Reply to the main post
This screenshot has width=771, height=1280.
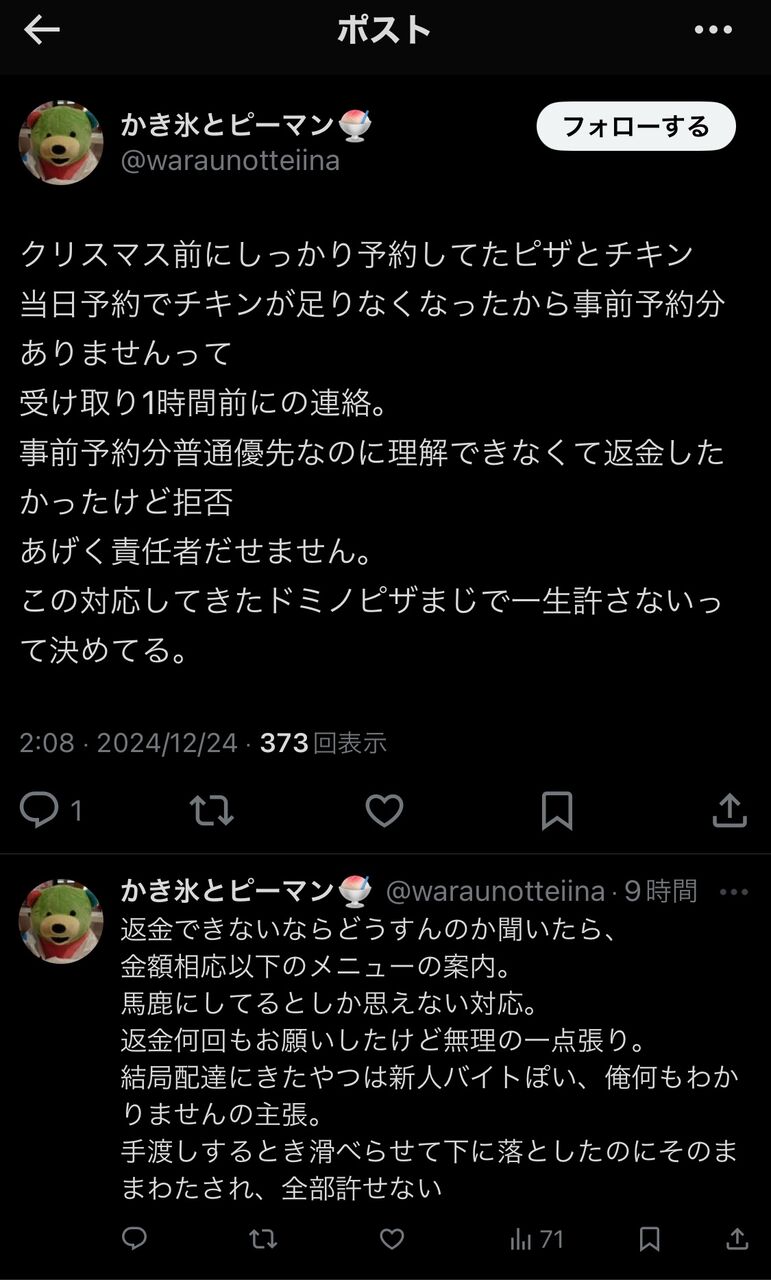(50, 810)
